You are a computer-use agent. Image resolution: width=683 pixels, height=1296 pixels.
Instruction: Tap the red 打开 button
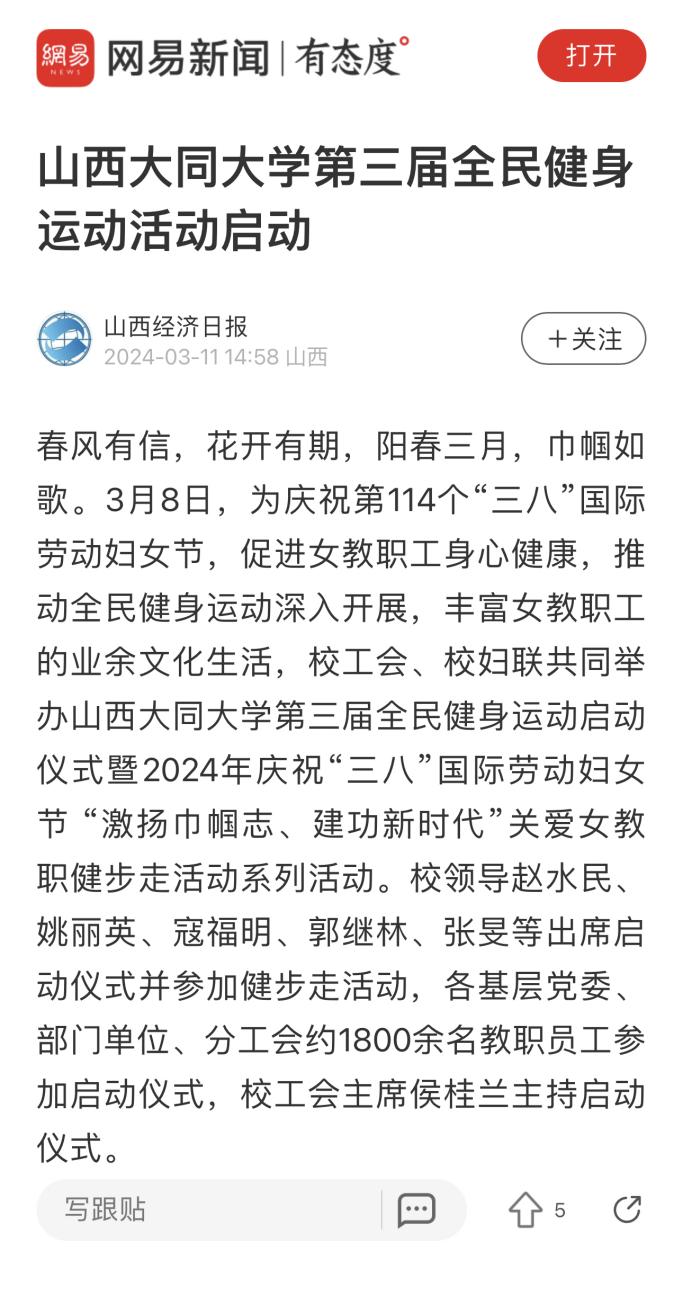click(592, 56)
